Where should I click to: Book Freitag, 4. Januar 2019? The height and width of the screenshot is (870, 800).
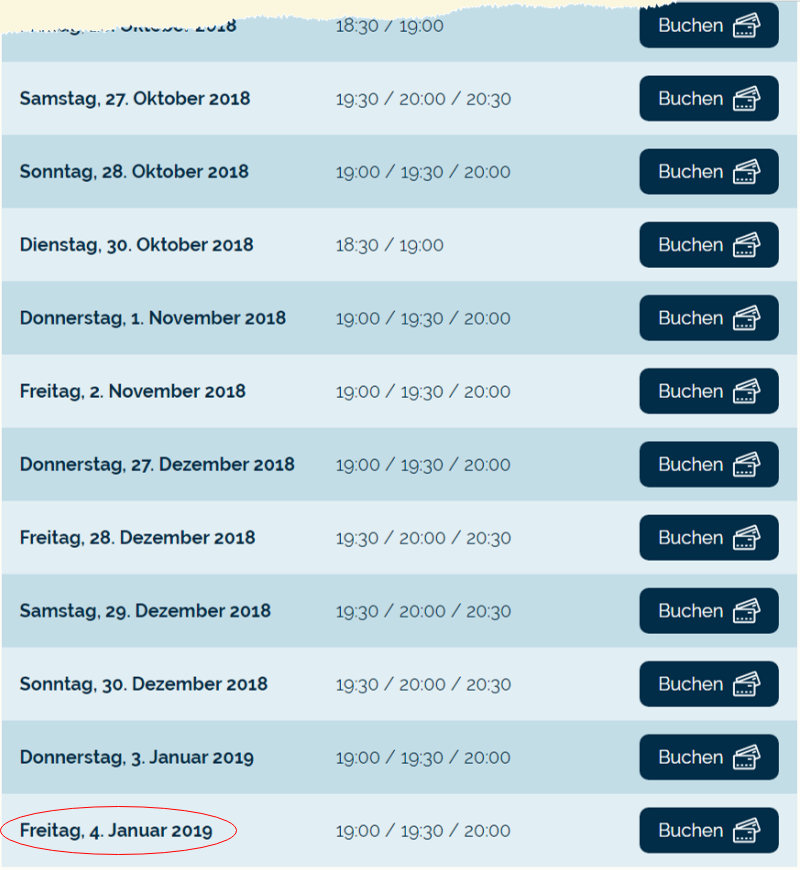708,830
